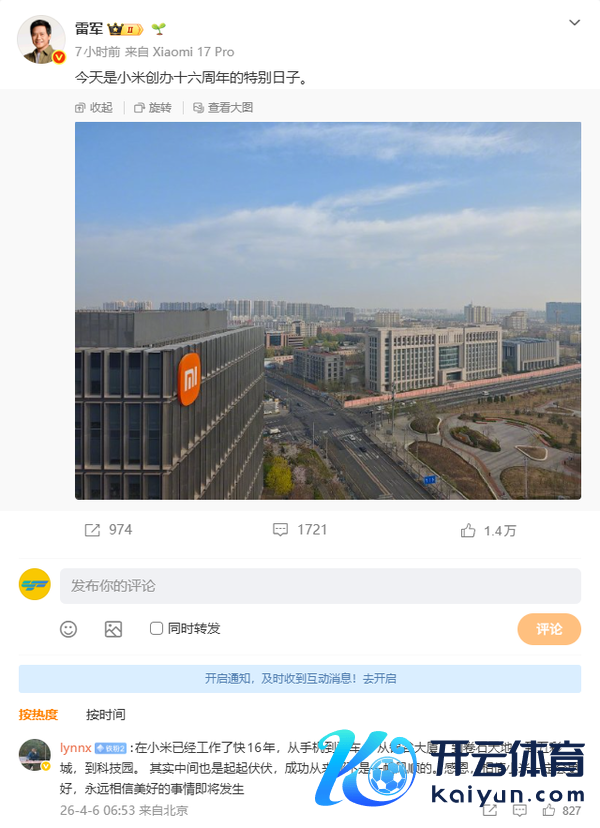Expand the post options chevron
The height and width of the screenshot is (828, 600).
coord(574,23)
